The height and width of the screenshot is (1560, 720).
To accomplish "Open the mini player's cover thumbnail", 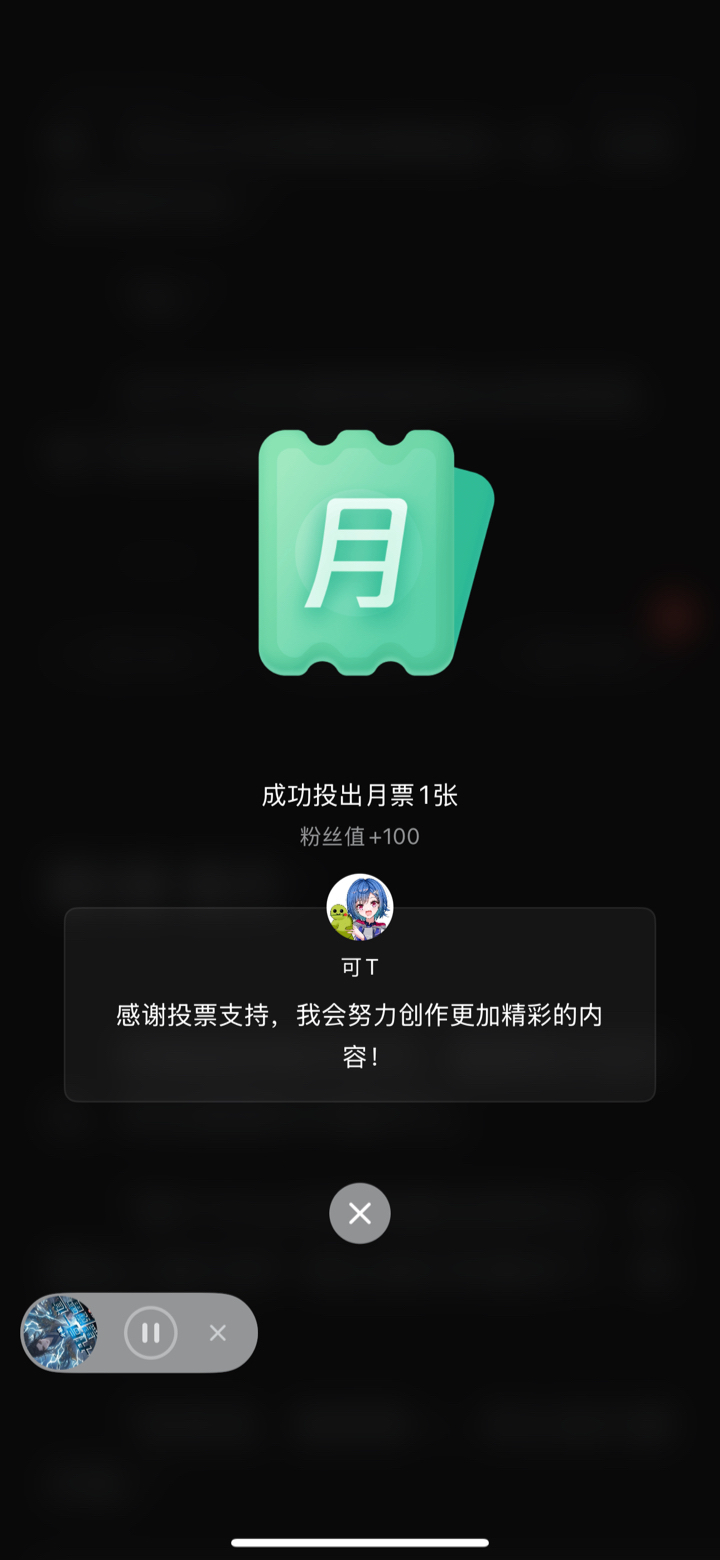I will coord(60,1333).
